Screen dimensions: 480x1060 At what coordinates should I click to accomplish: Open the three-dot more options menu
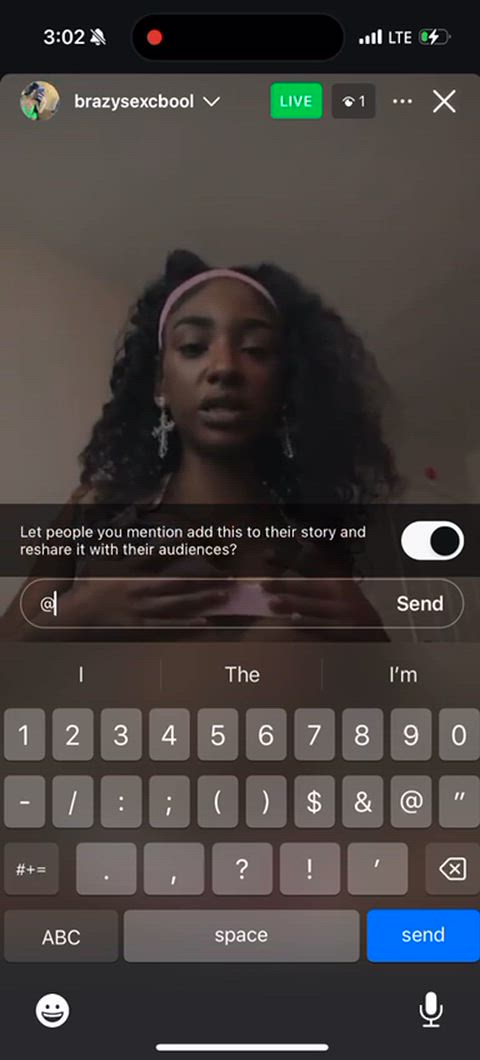402,101
